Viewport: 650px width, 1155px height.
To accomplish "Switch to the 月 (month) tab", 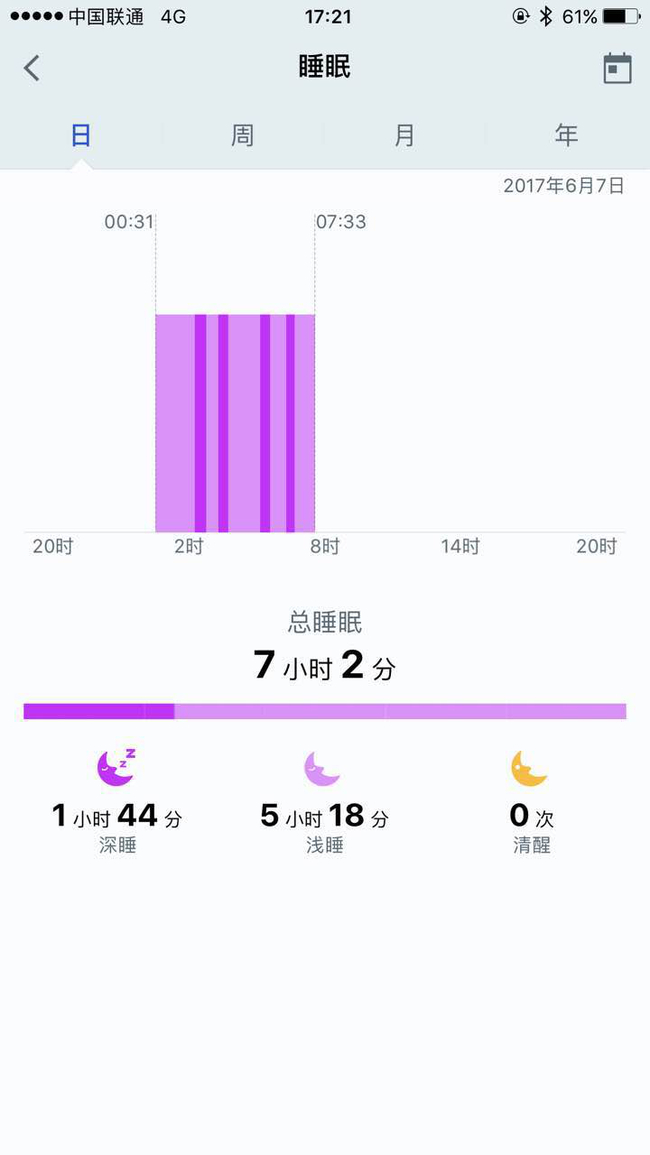I will click(404, 135).
